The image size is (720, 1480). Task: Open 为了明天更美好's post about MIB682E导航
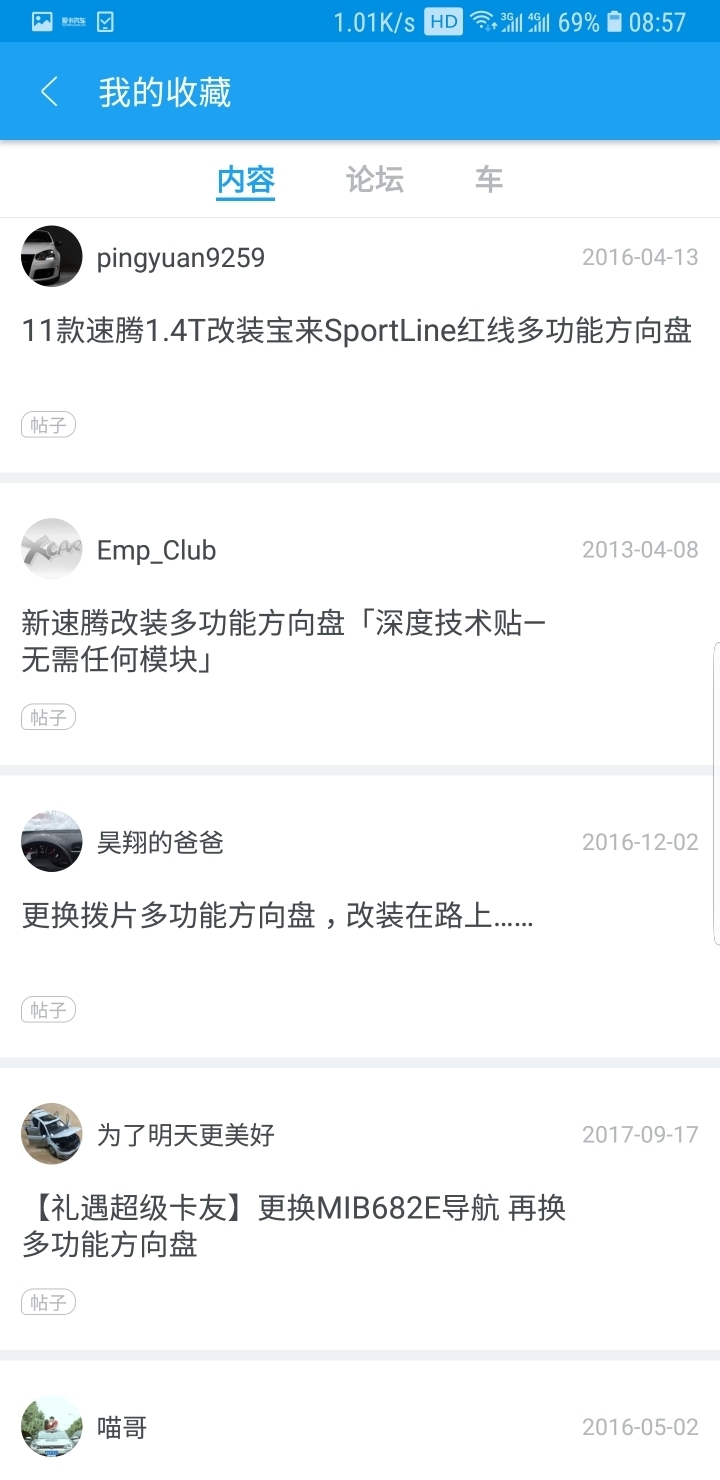coord(294,1225)
